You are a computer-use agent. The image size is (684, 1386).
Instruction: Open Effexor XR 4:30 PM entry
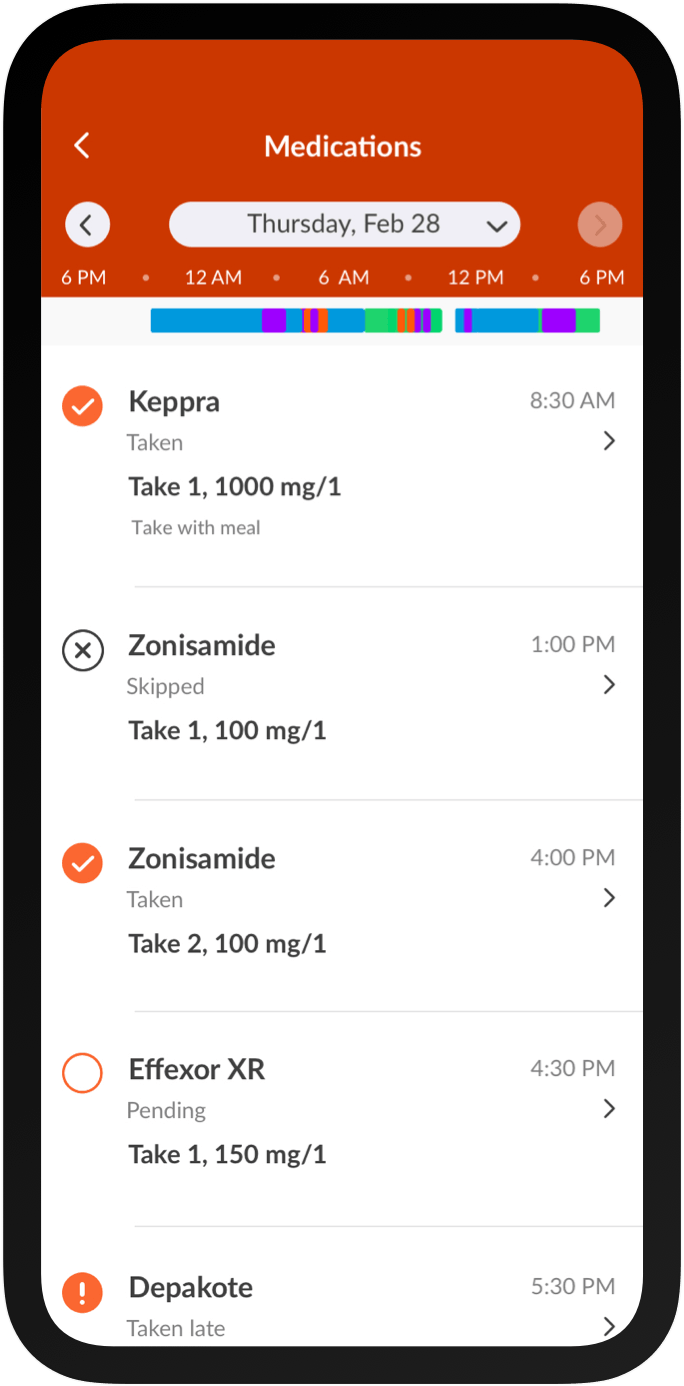click(609, 1109)
